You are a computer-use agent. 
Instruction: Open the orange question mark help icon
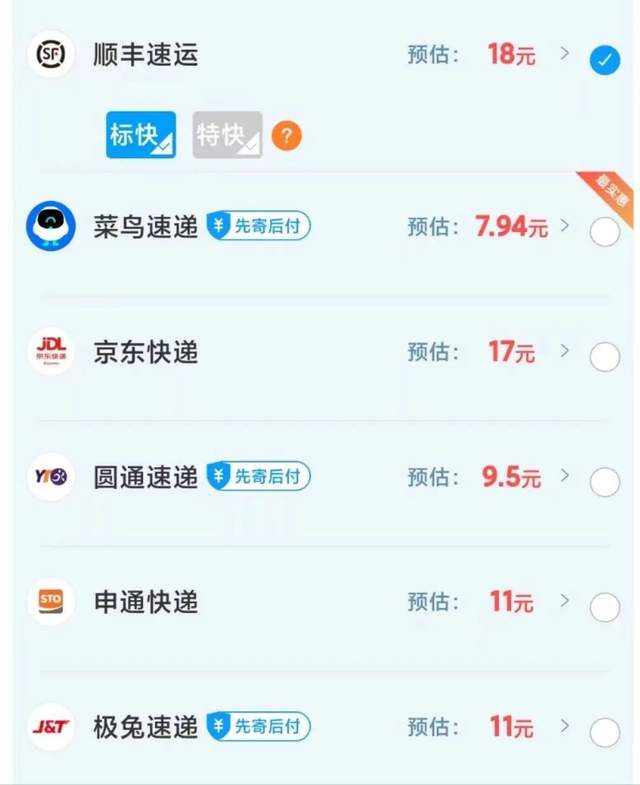(x=286, y=136)
